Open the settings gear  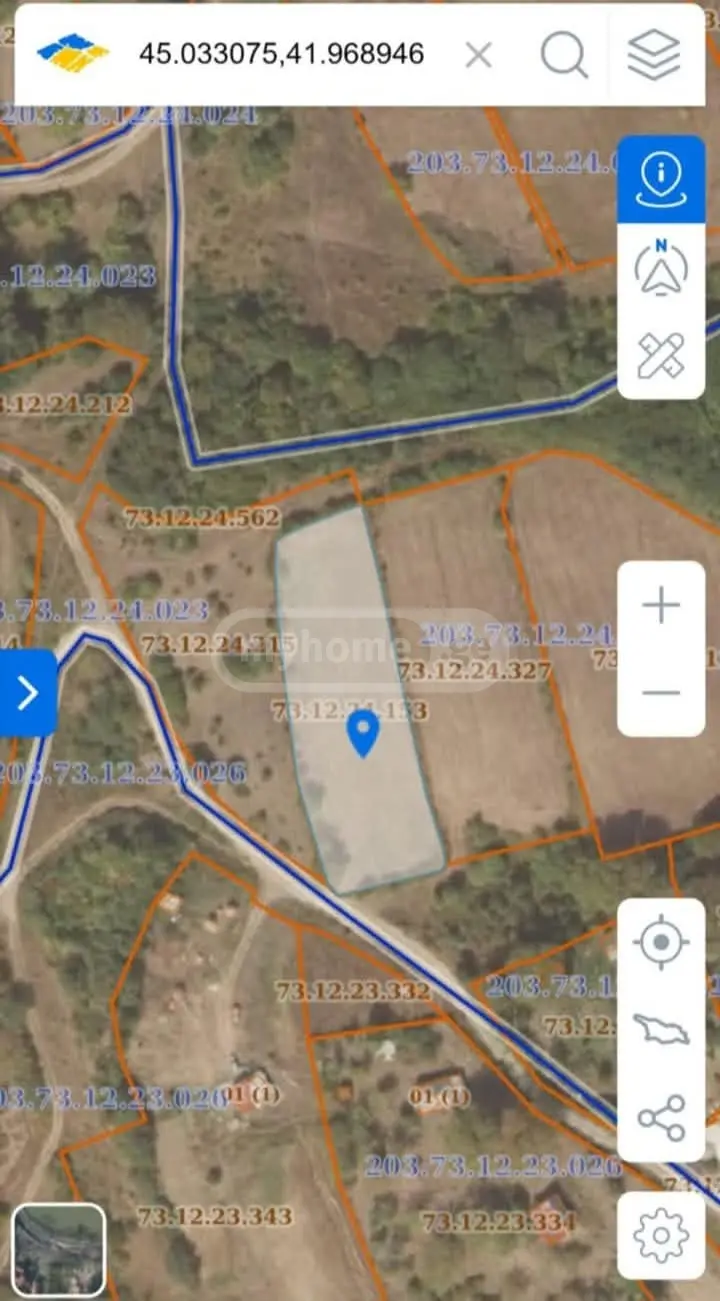(x=661, y=1235)
